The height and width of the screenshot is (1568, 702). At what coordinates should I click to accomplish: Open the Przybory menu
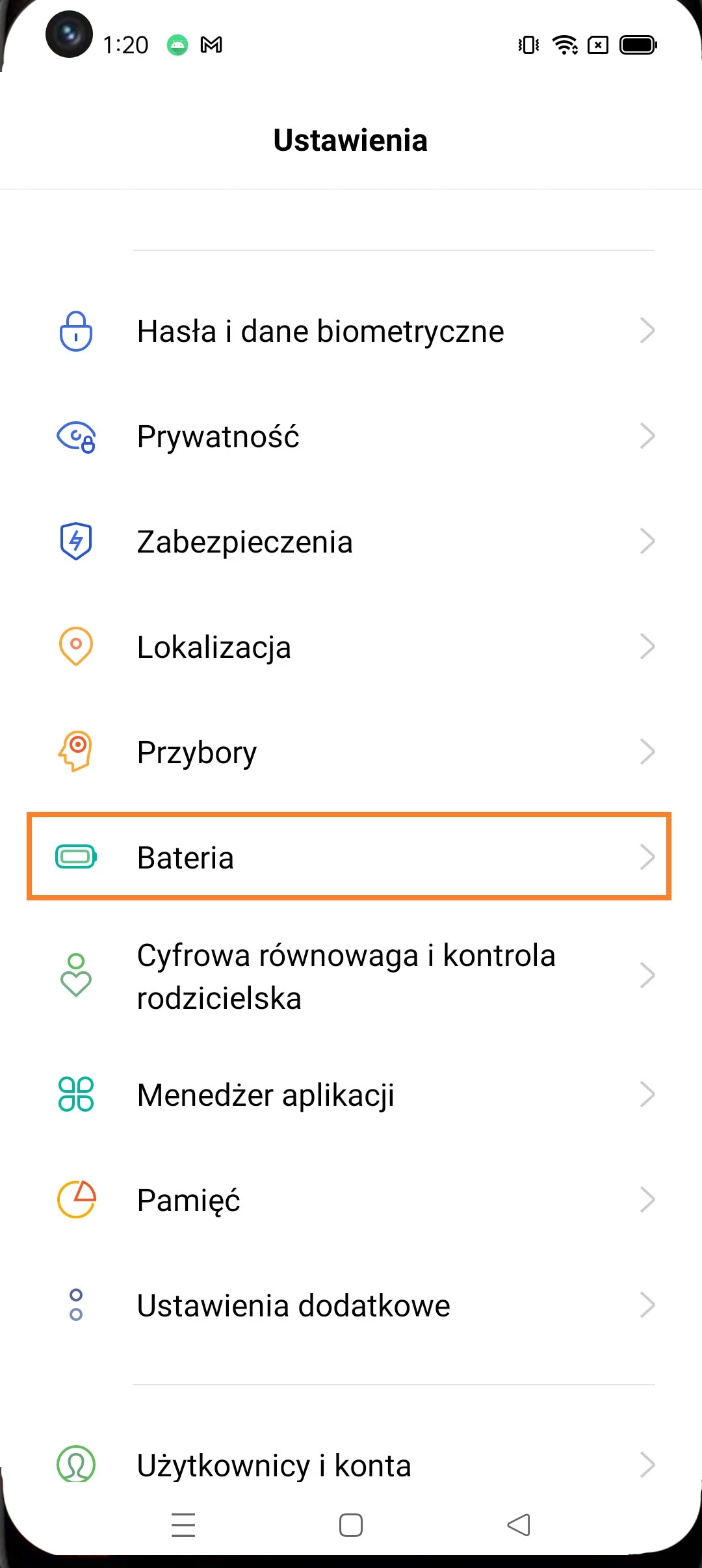351,752
